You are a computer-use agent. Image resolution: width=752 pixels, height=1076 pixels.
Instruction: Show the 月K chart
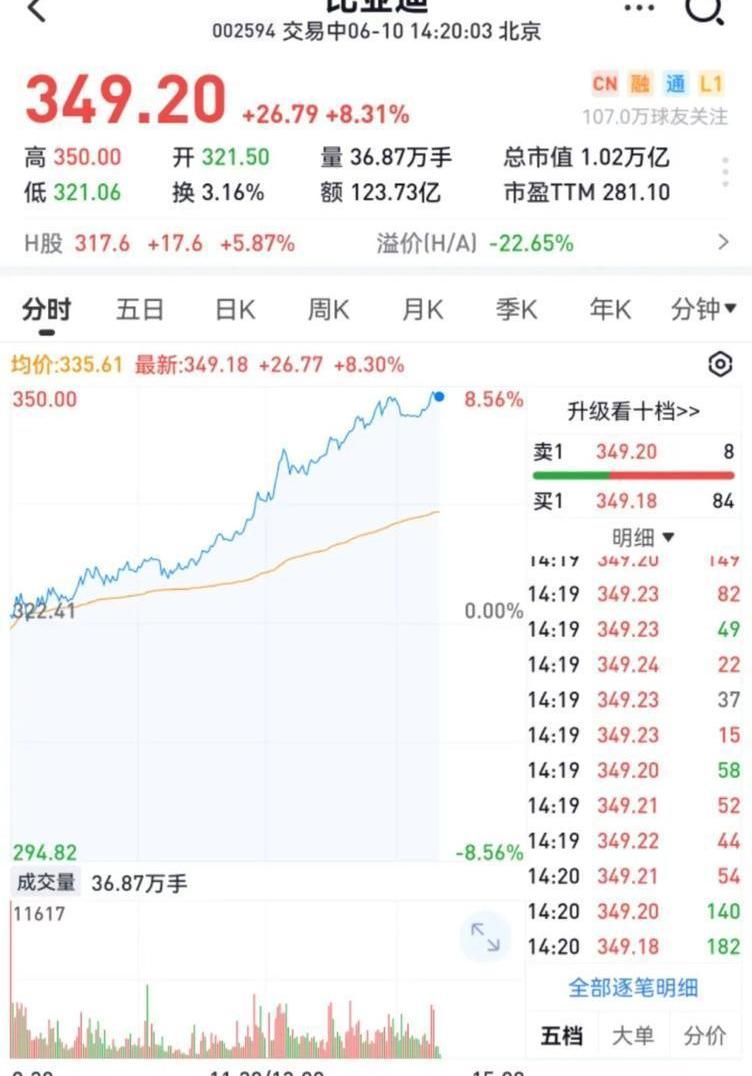click(x=422, y=310)
